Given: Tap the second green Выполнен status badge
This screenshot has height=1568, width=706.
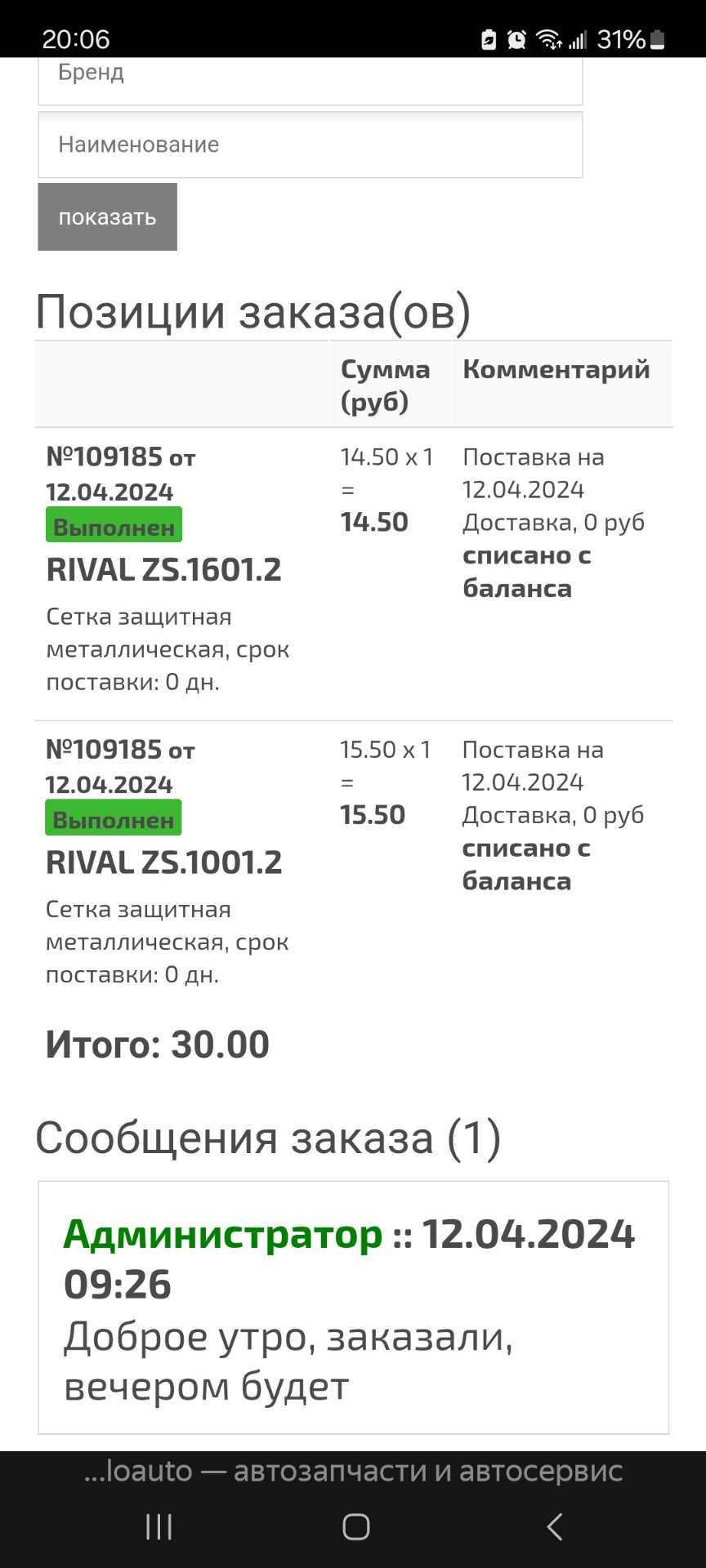Looking at the screenshot, I should (113, 818).
